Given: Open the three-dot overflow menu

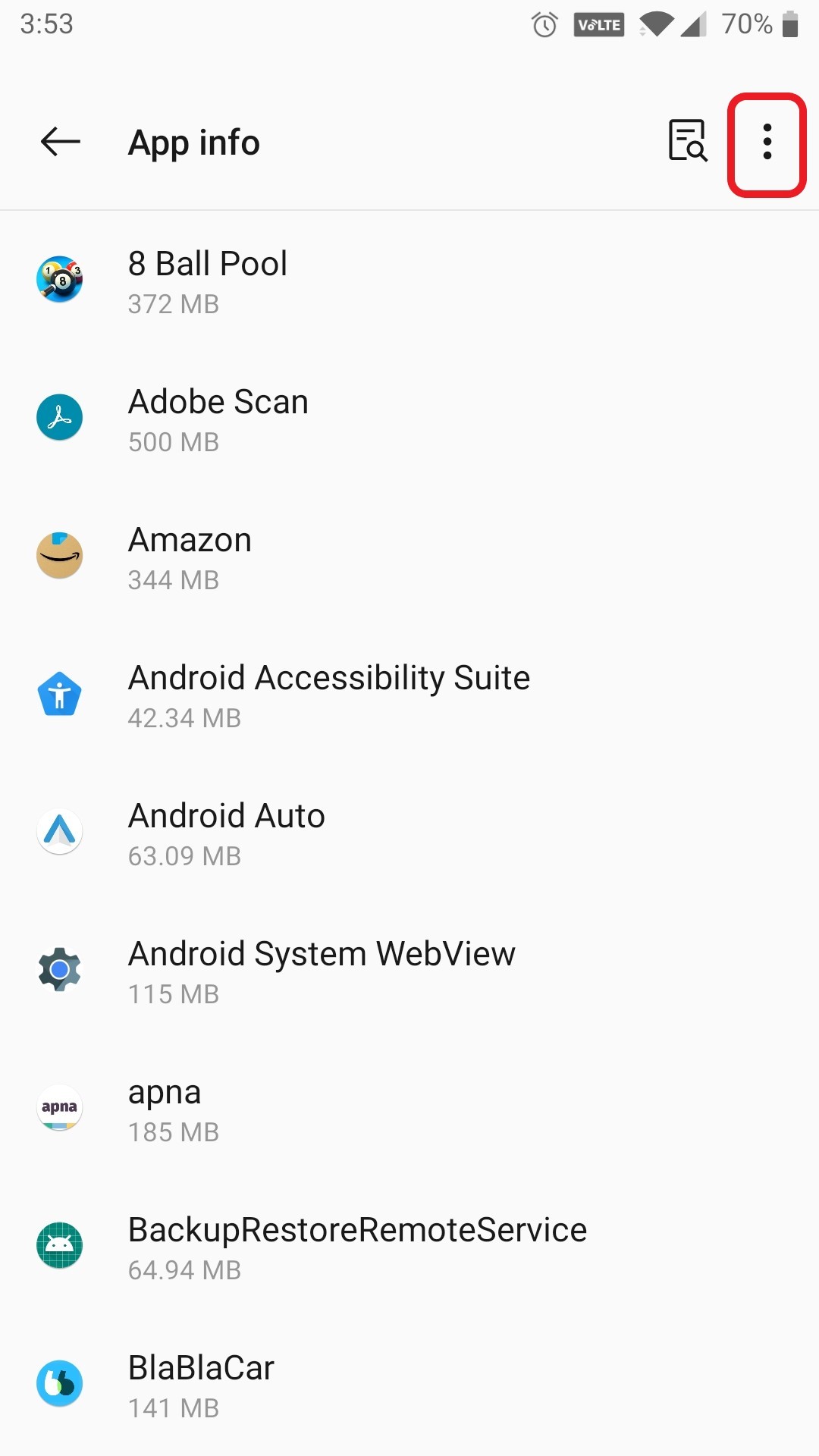Looking at the screenshot, I should [767, 143].
